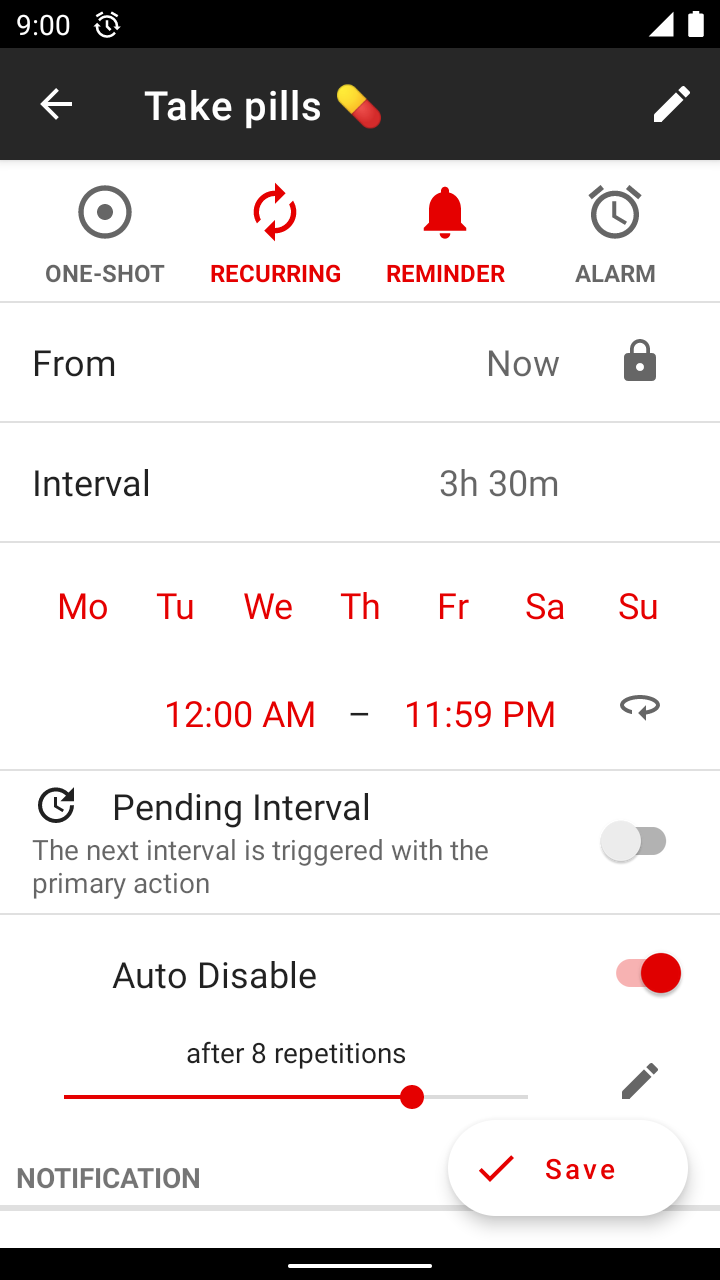720x1280 pixels.
Task: Tap the repetitions slider track
Action: coord(296,1097)
